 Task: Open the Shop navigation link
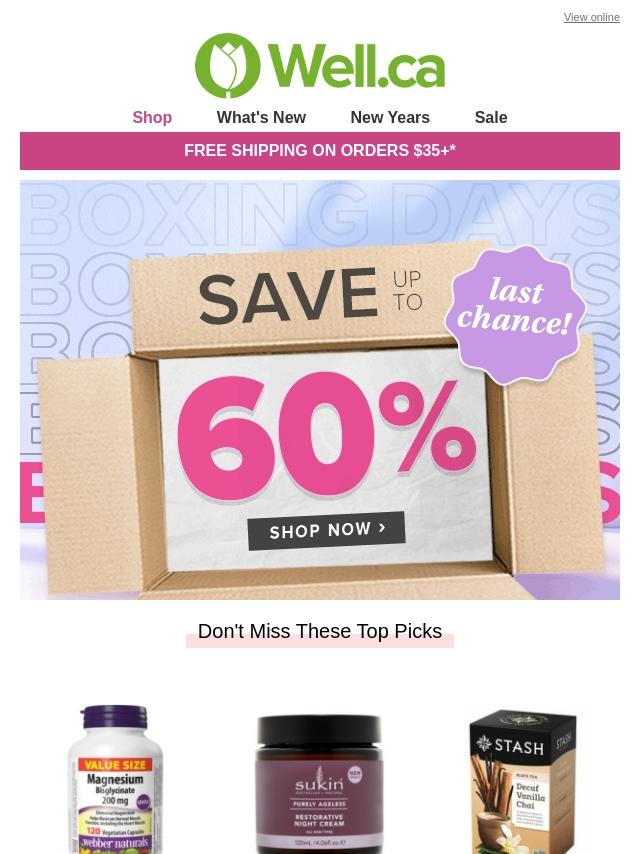[x=152, y=117]
